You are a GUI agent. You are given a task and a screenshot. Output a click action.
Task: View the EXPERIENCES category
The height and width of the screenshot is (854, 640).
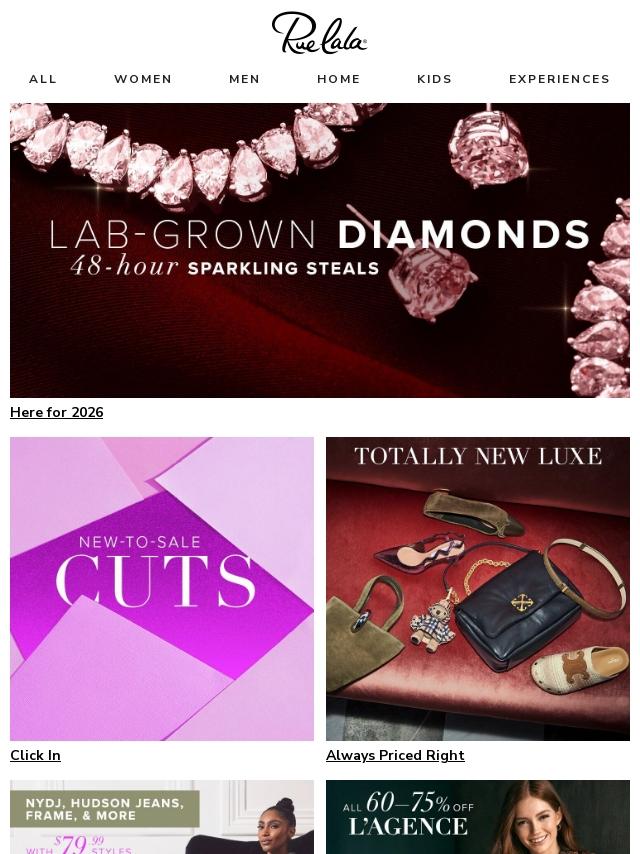559,79
